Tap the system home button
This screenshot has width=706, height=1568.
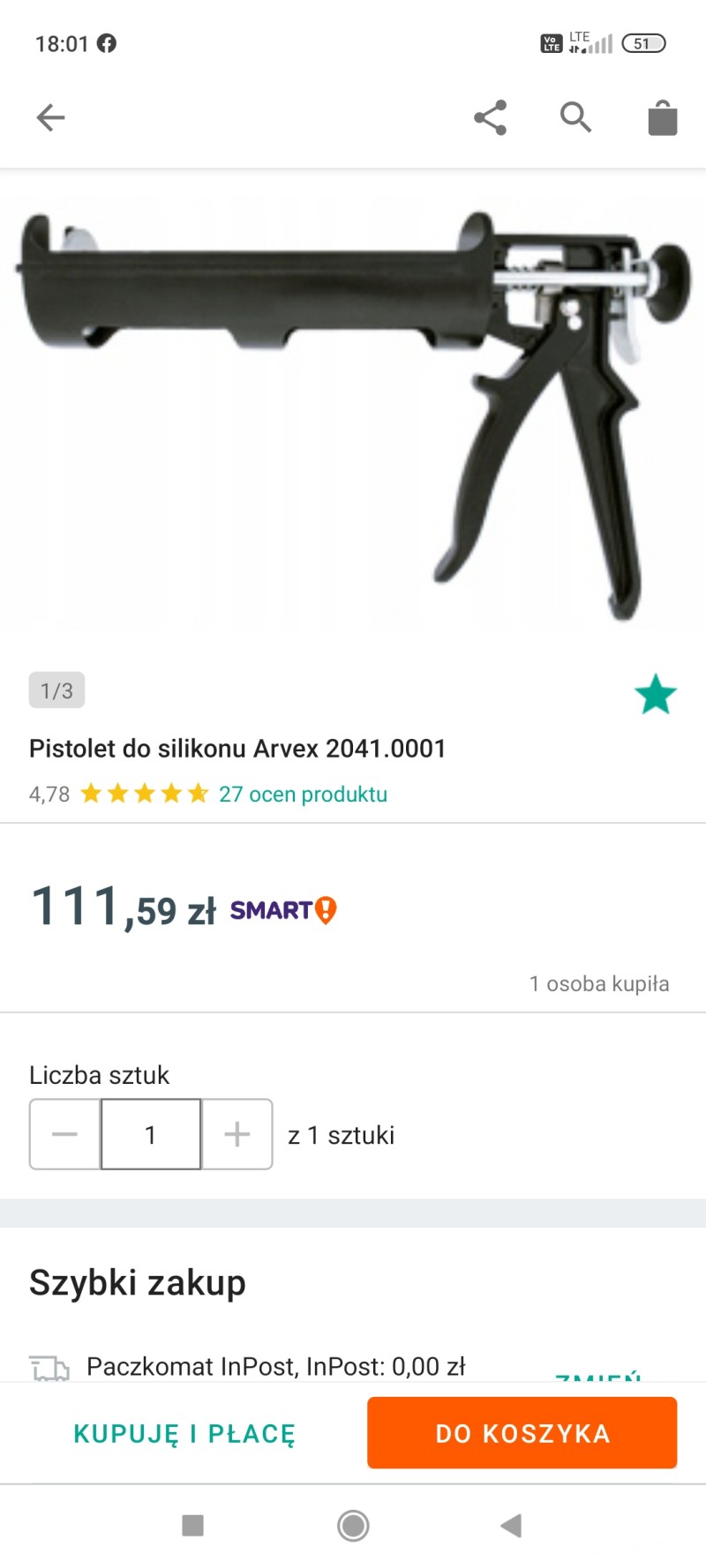point(353,1526)
